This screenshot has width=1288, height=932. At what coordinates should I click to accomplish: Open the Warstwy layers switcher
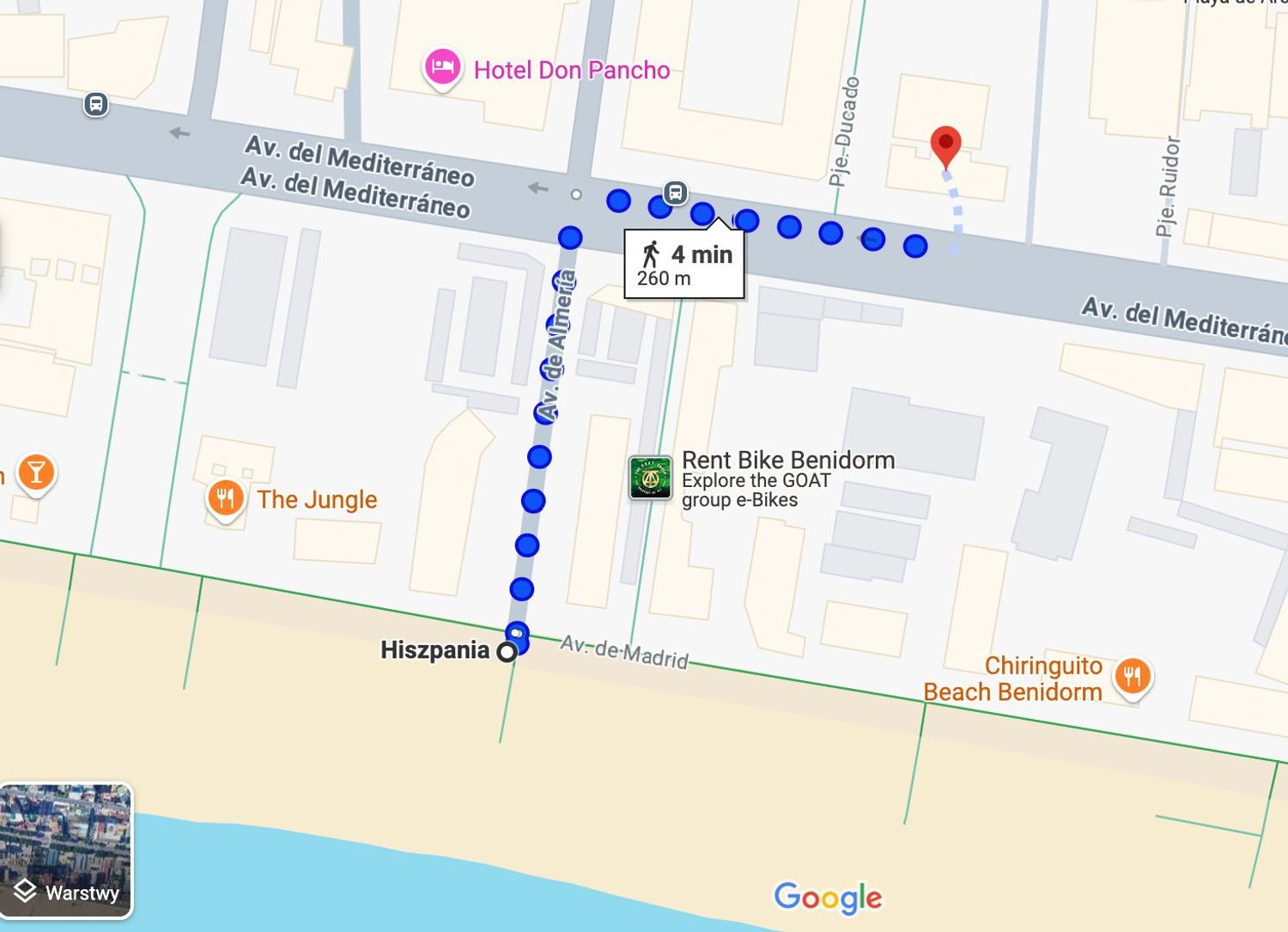coord(66,850)
